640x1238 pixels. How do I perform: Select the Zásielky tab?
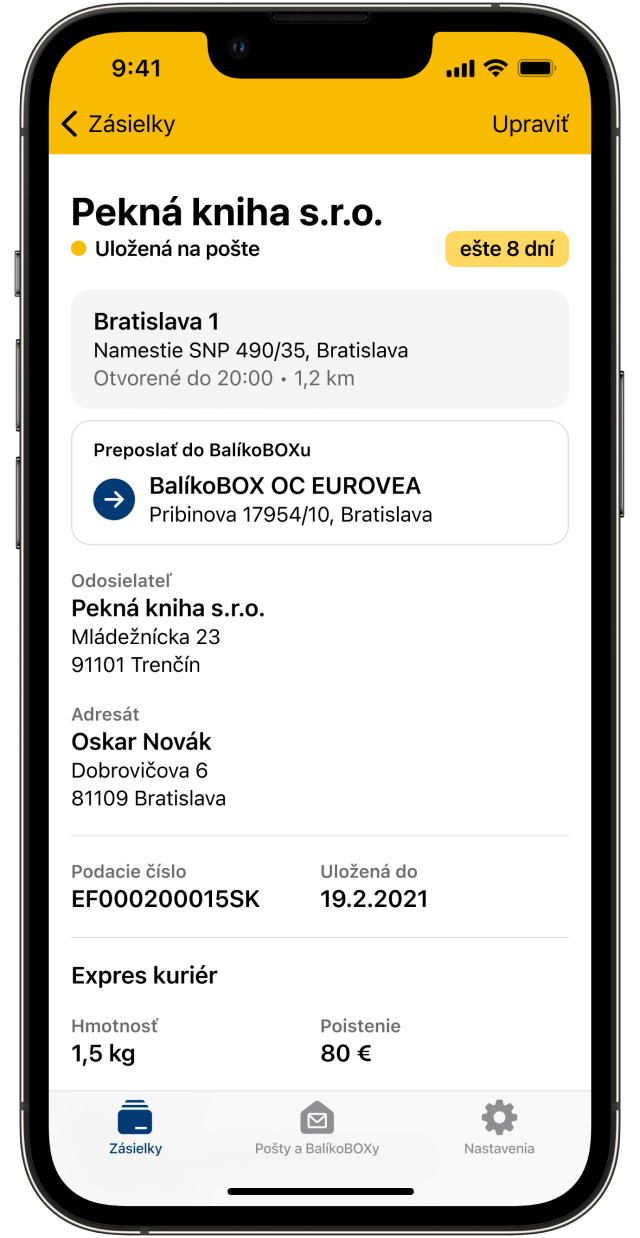click(135, 1127)
